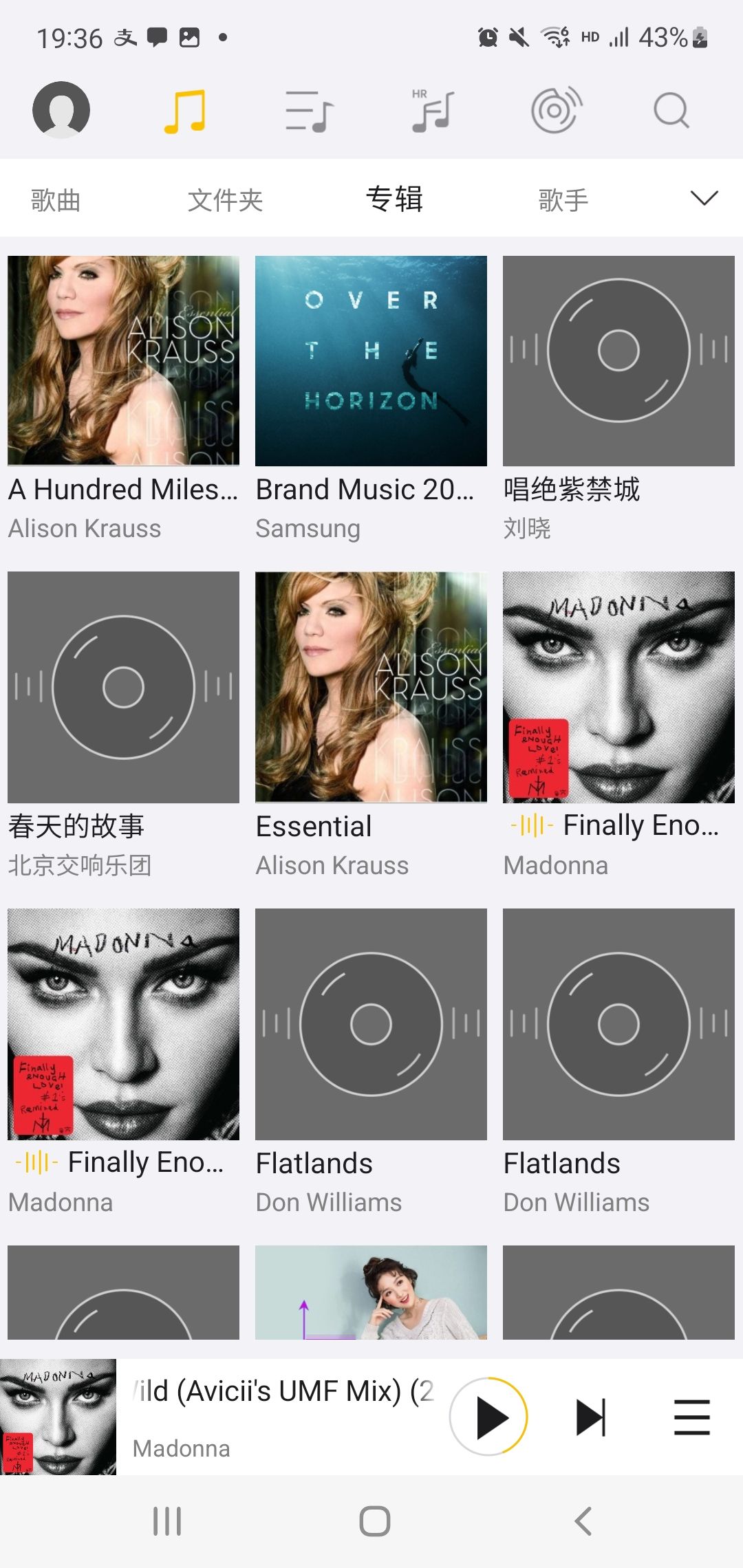Switch to the 歌手 tab

click(x=563, y=200)
